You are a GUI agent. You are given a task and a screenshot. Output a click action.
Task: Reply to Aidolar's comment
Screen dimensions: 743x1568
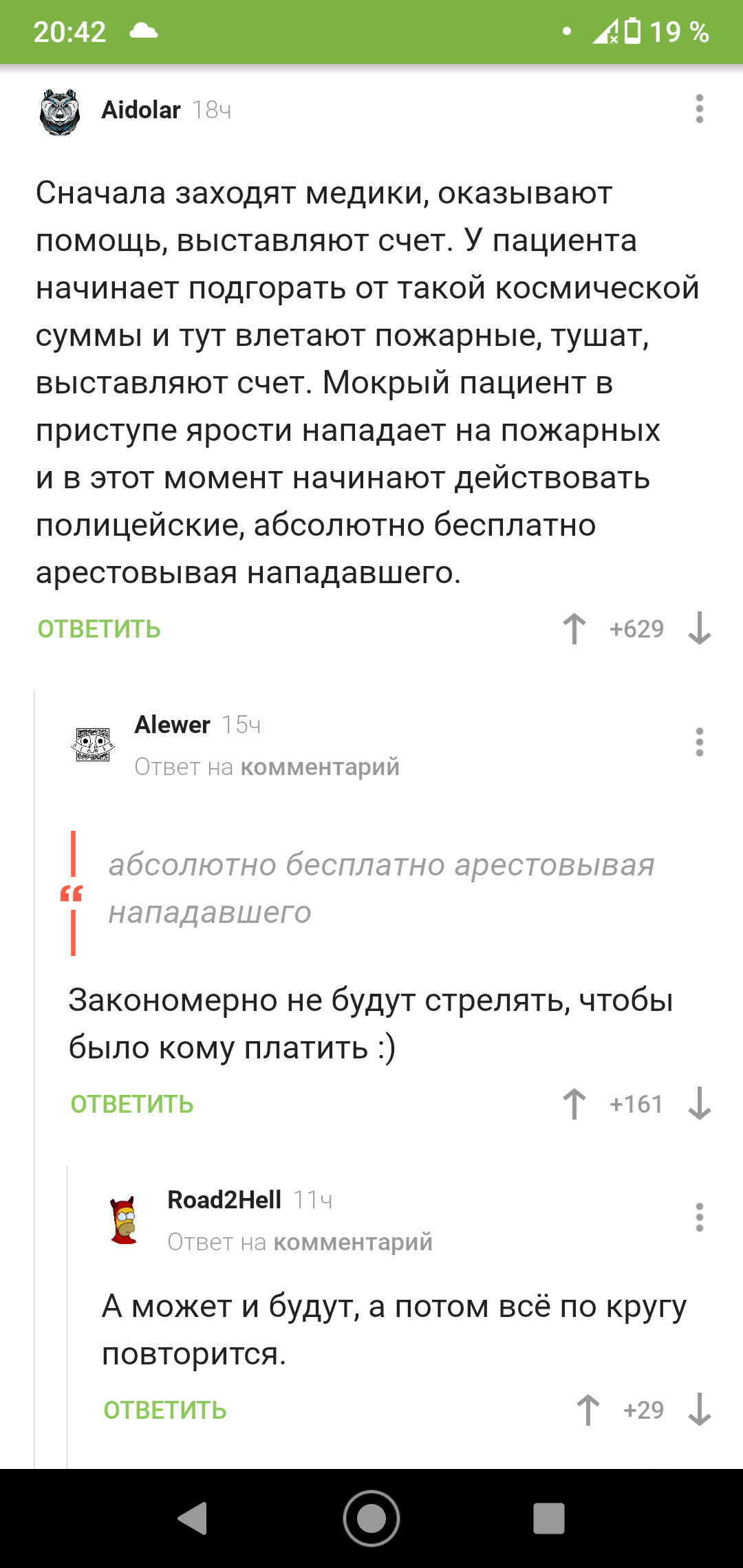pos(99,629)
